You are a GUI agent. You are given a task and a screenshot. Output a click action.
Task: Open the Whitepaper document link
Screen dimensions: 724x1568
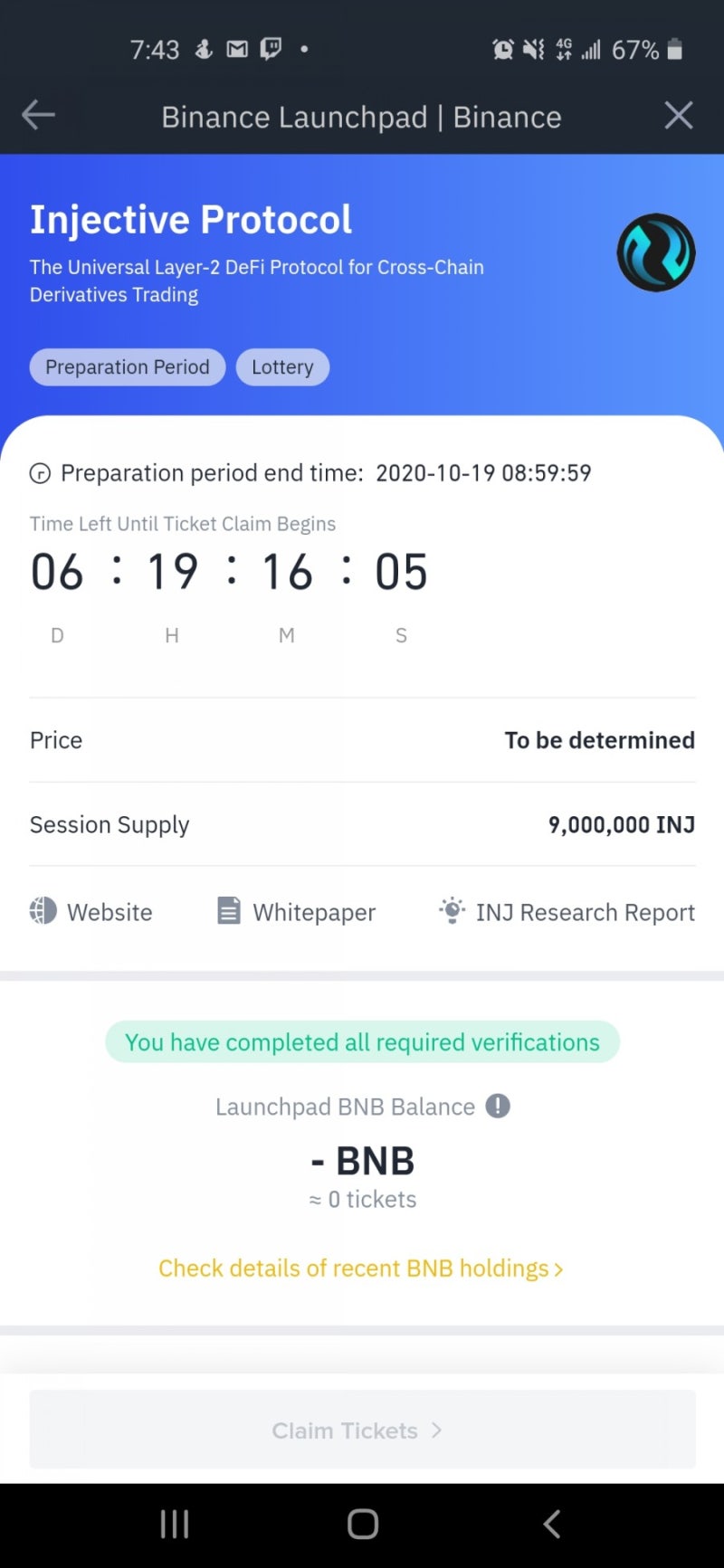click(x=296, y=911)
